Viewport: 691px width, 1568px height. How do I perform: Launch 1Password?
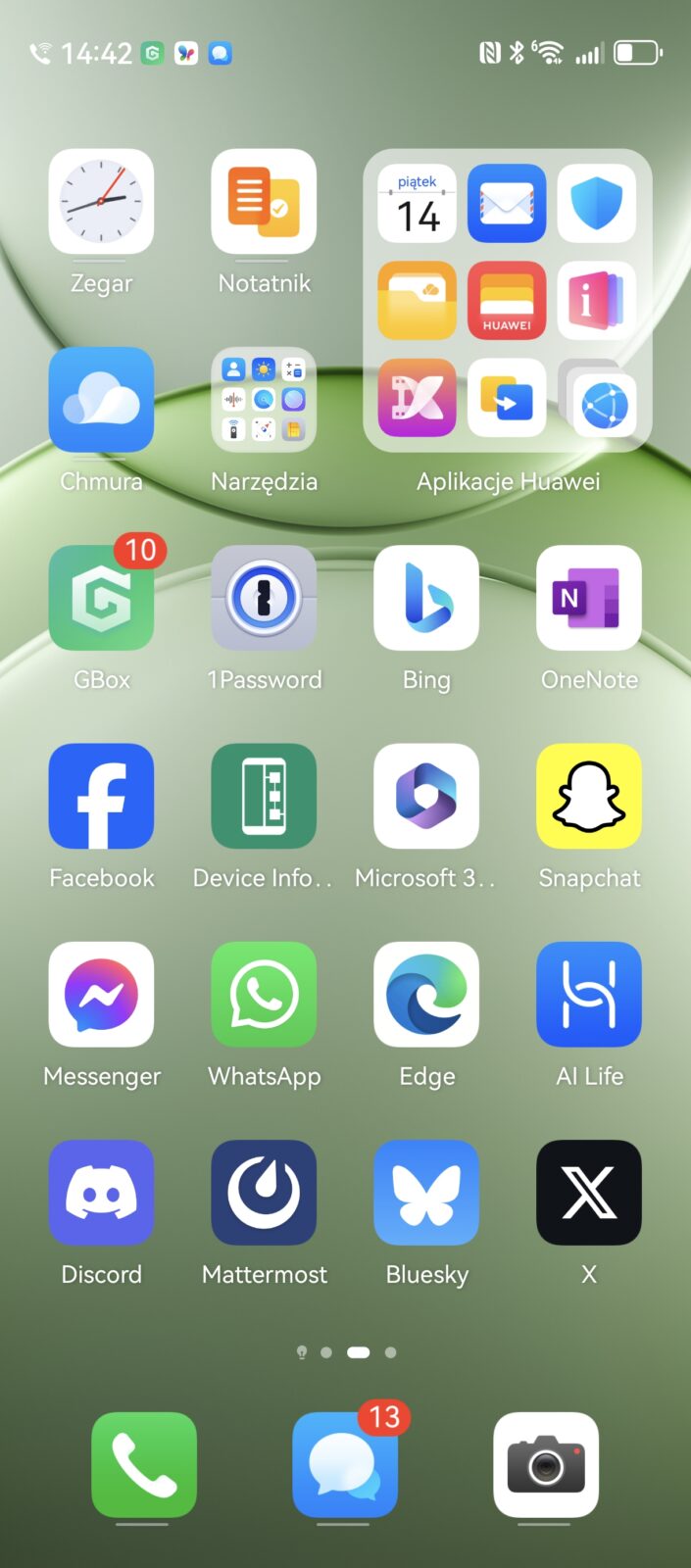point(264,598)
